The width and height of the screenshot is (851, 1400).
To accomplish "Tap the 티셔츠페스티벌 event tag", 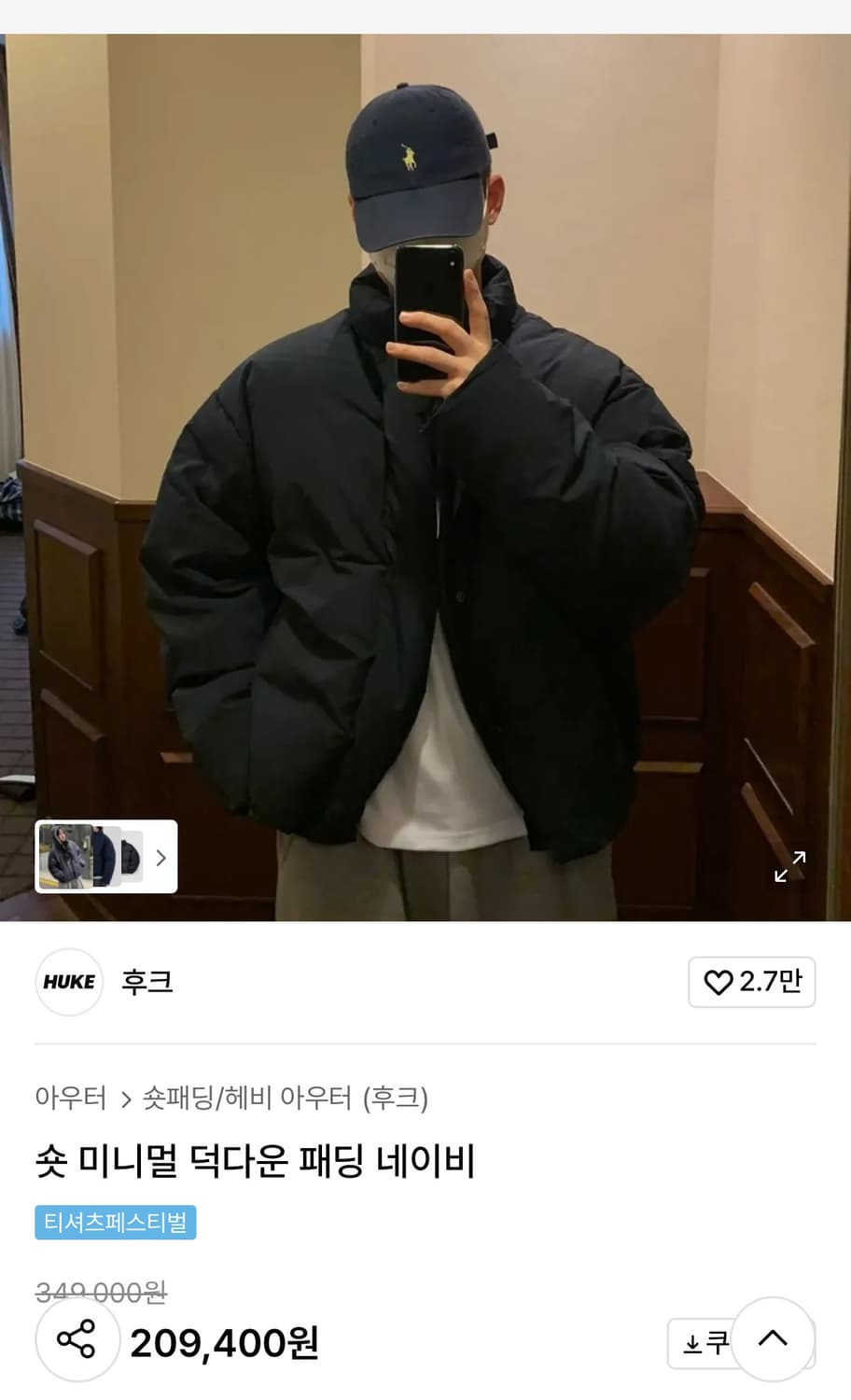I will (117, 1221).
